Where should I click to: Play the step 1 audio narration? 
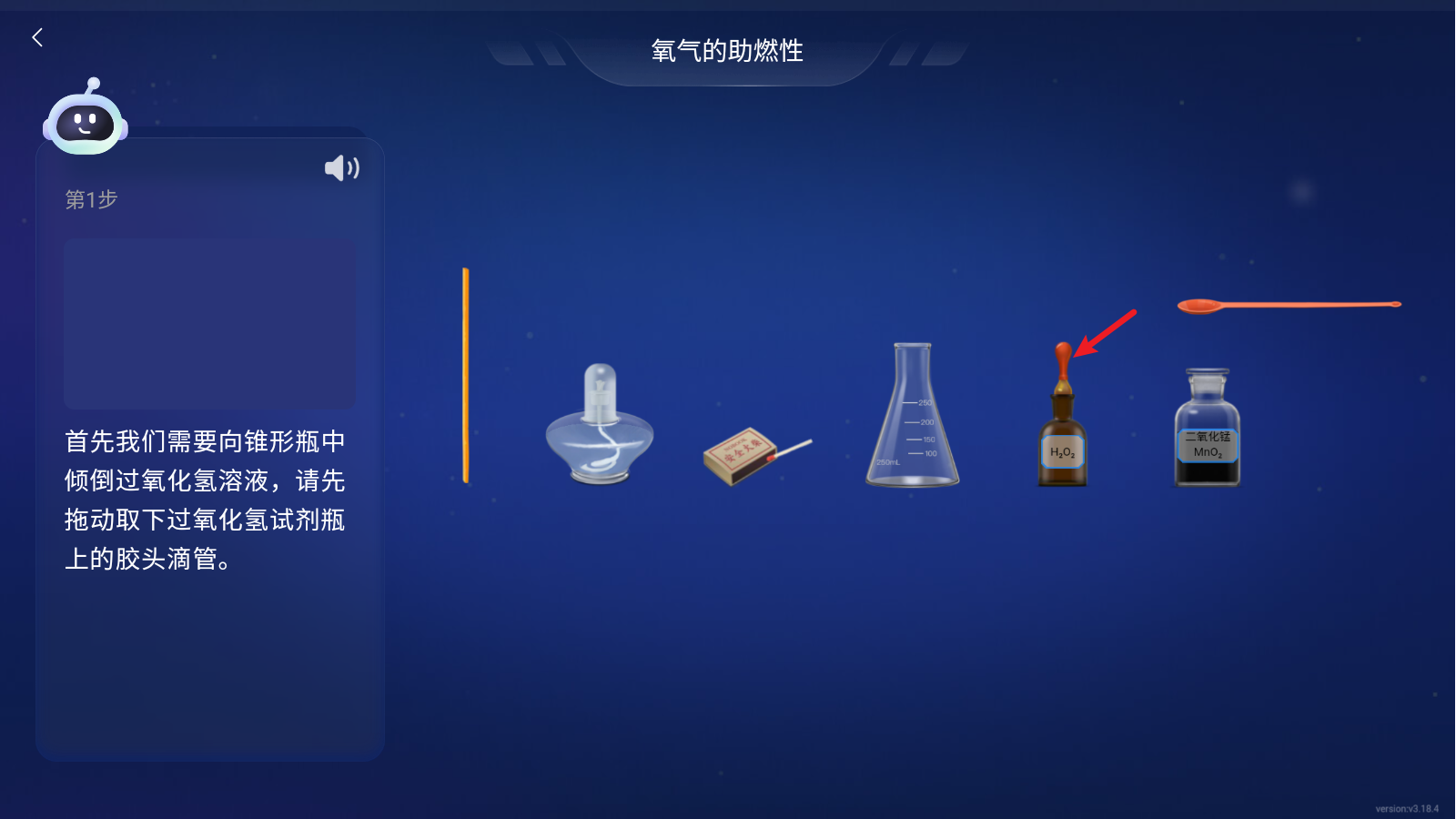341,168
